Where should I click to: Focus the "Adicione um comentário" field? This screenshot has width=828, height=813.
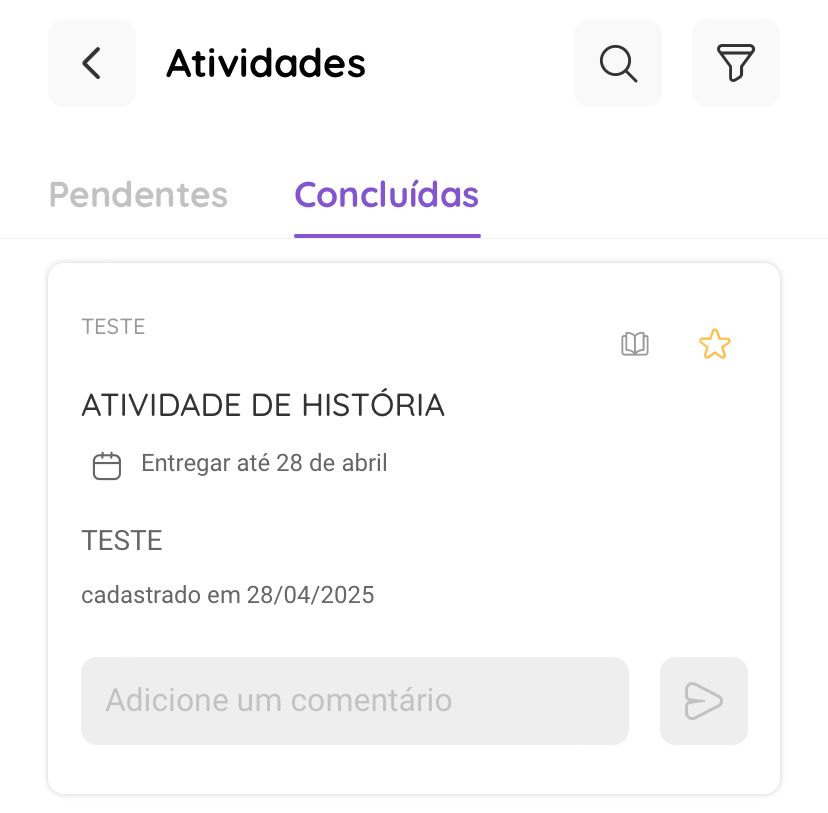pyautogui.click(x=354, y=700)
